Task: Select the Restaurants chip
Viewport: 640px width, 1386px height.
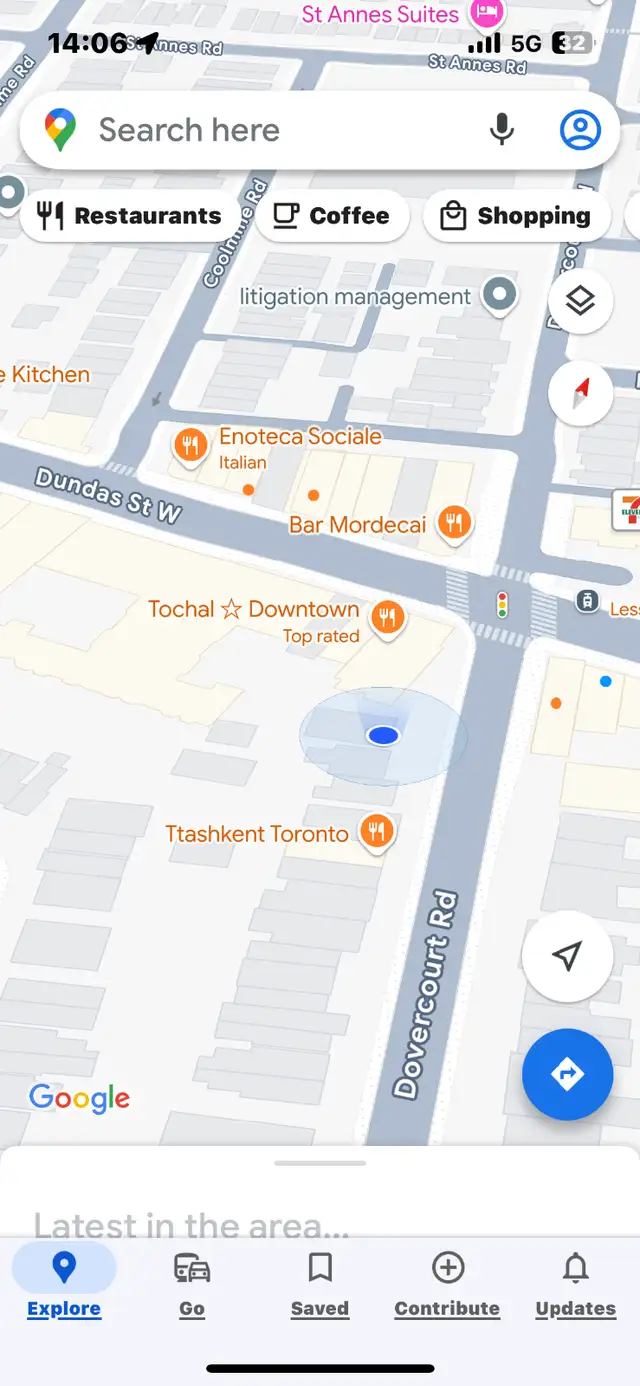Action: 129,216
